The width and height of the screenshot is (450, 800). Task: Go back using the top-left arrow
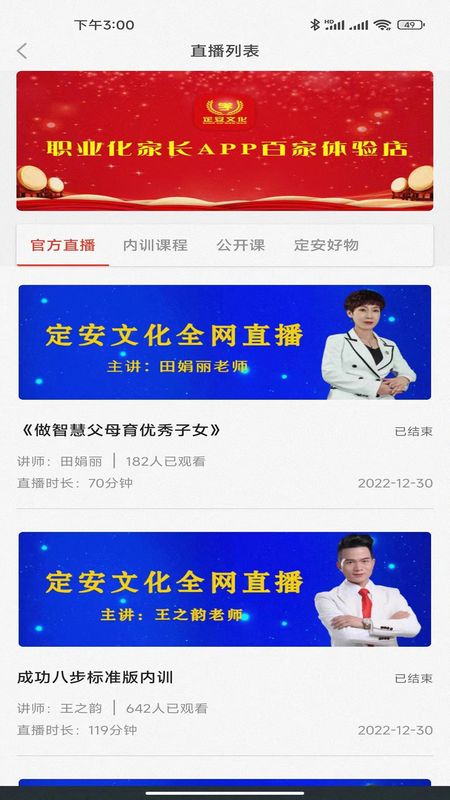click(22, 51)
